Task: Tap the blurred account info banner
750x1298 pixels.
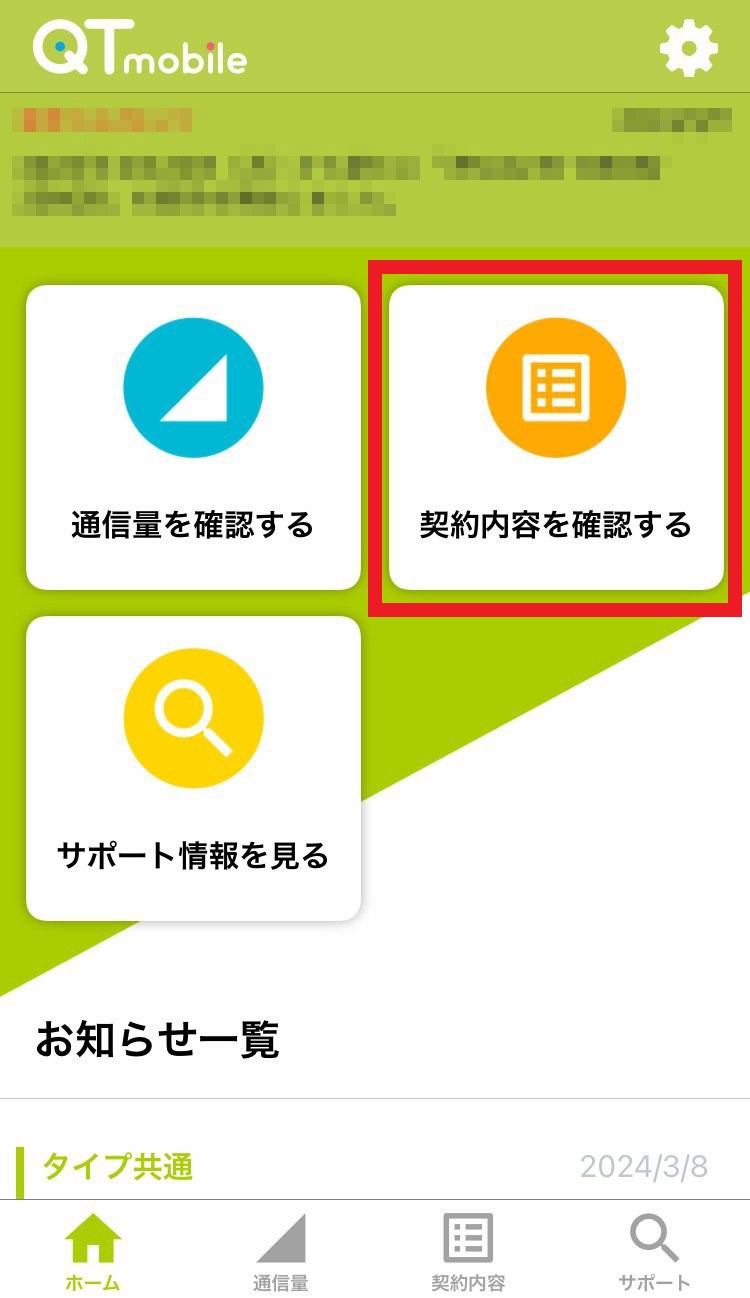Action: pos(375,165)
